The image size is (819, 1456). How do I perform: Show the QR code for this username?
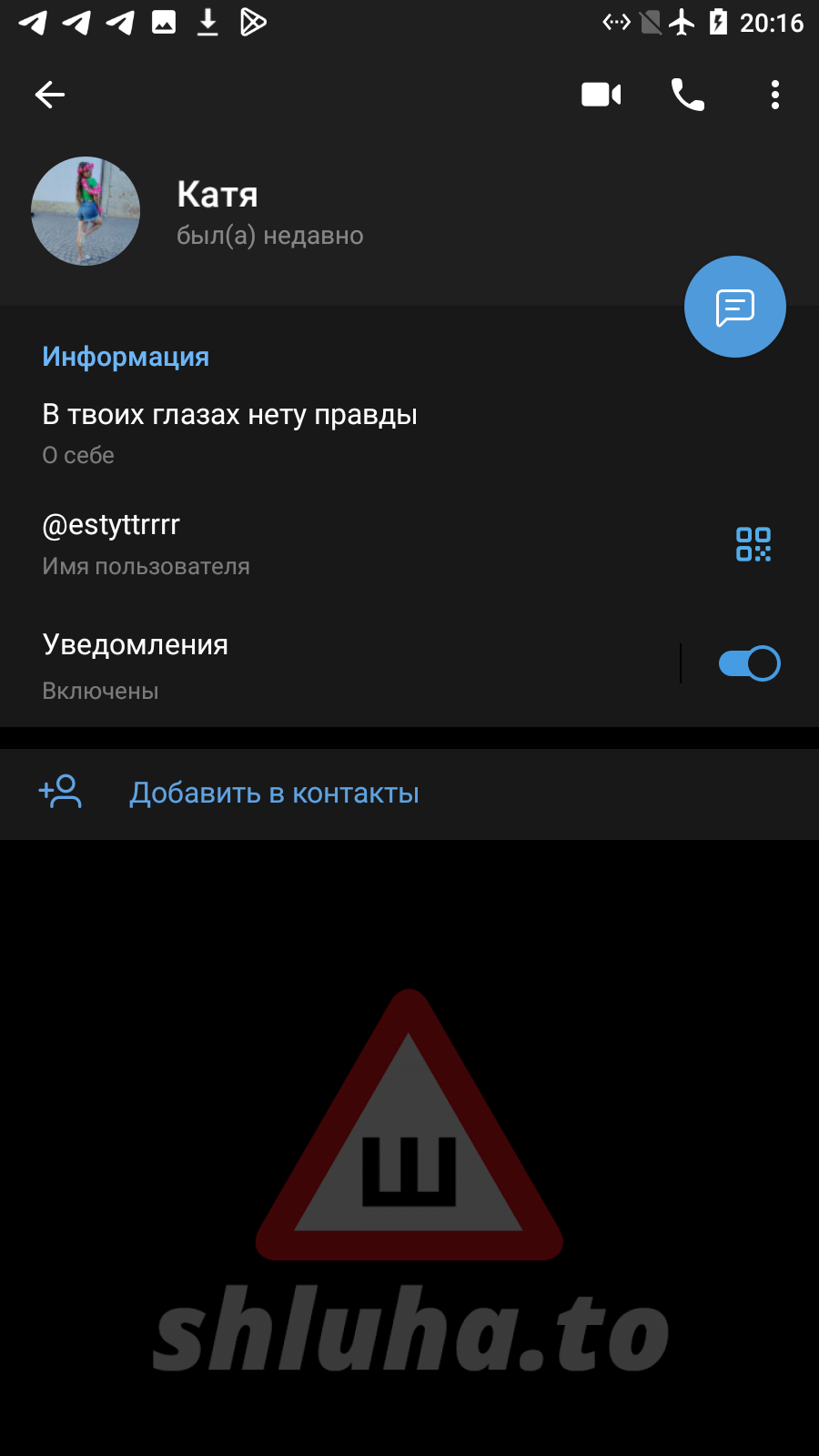(x=753, y=544)
